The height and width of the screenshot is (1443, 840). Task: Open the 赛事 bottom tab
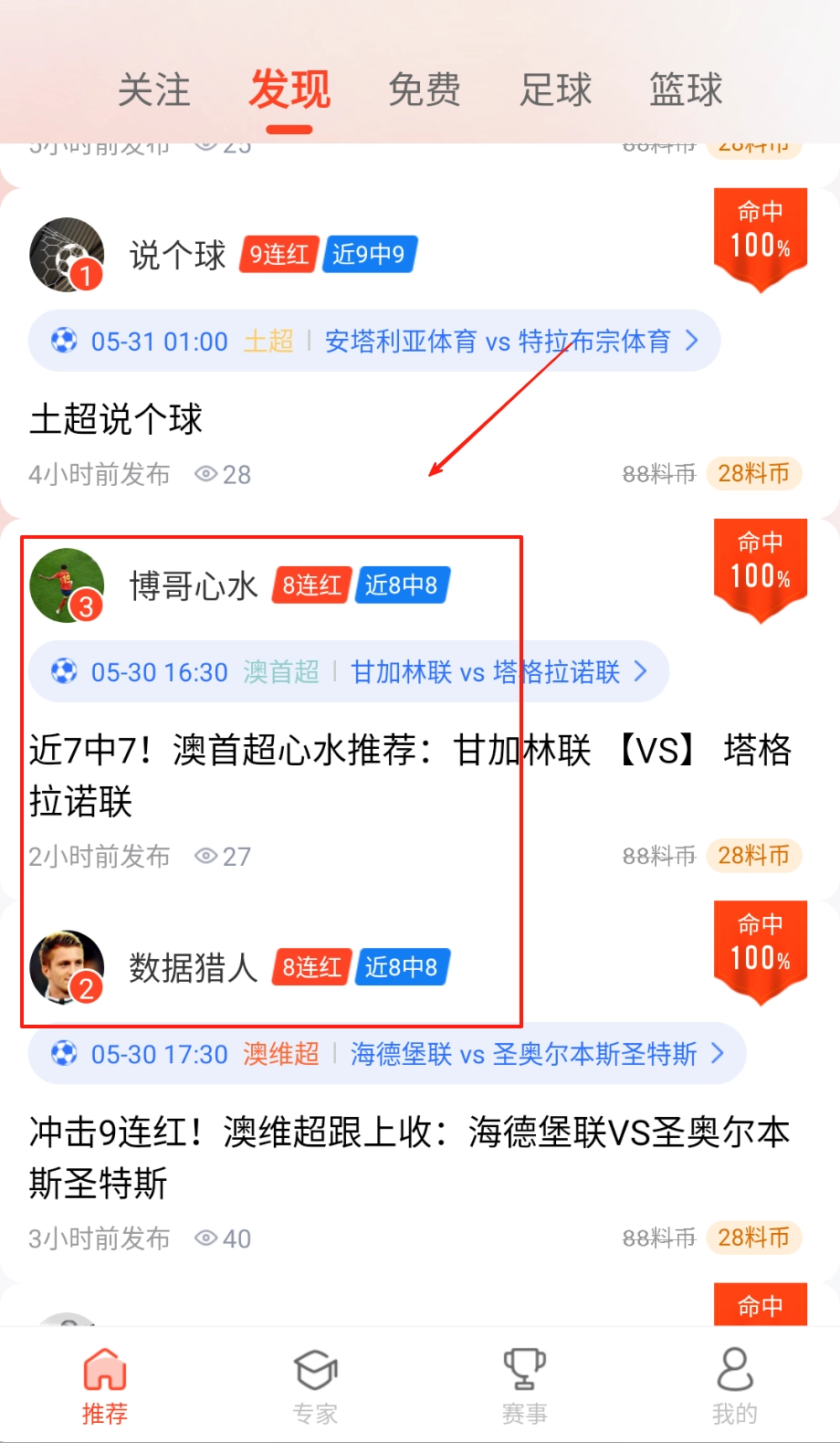pyautogui.click(x=525, y=1385)
